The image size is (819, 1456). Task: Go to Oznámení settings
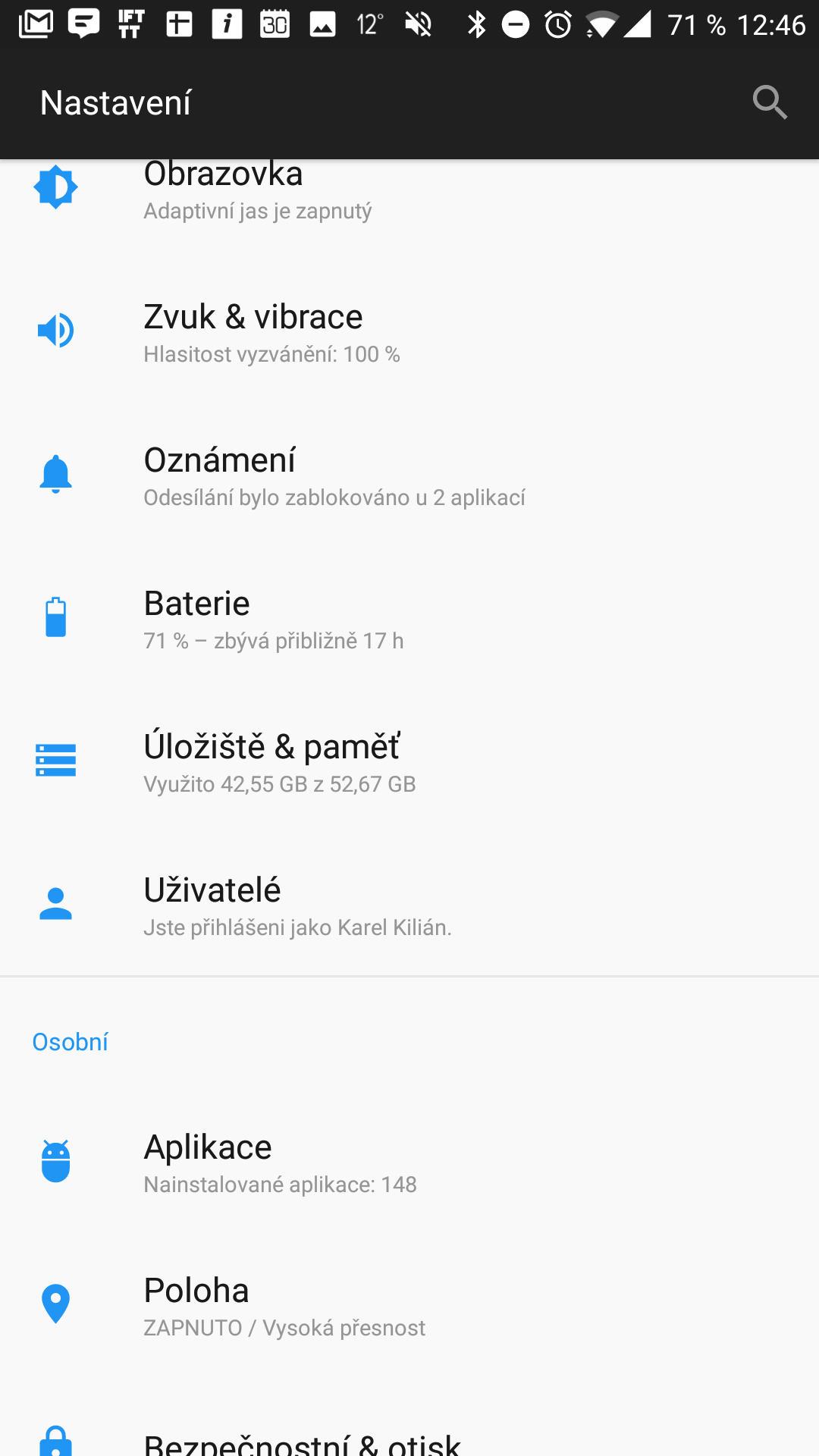[409, 474]
